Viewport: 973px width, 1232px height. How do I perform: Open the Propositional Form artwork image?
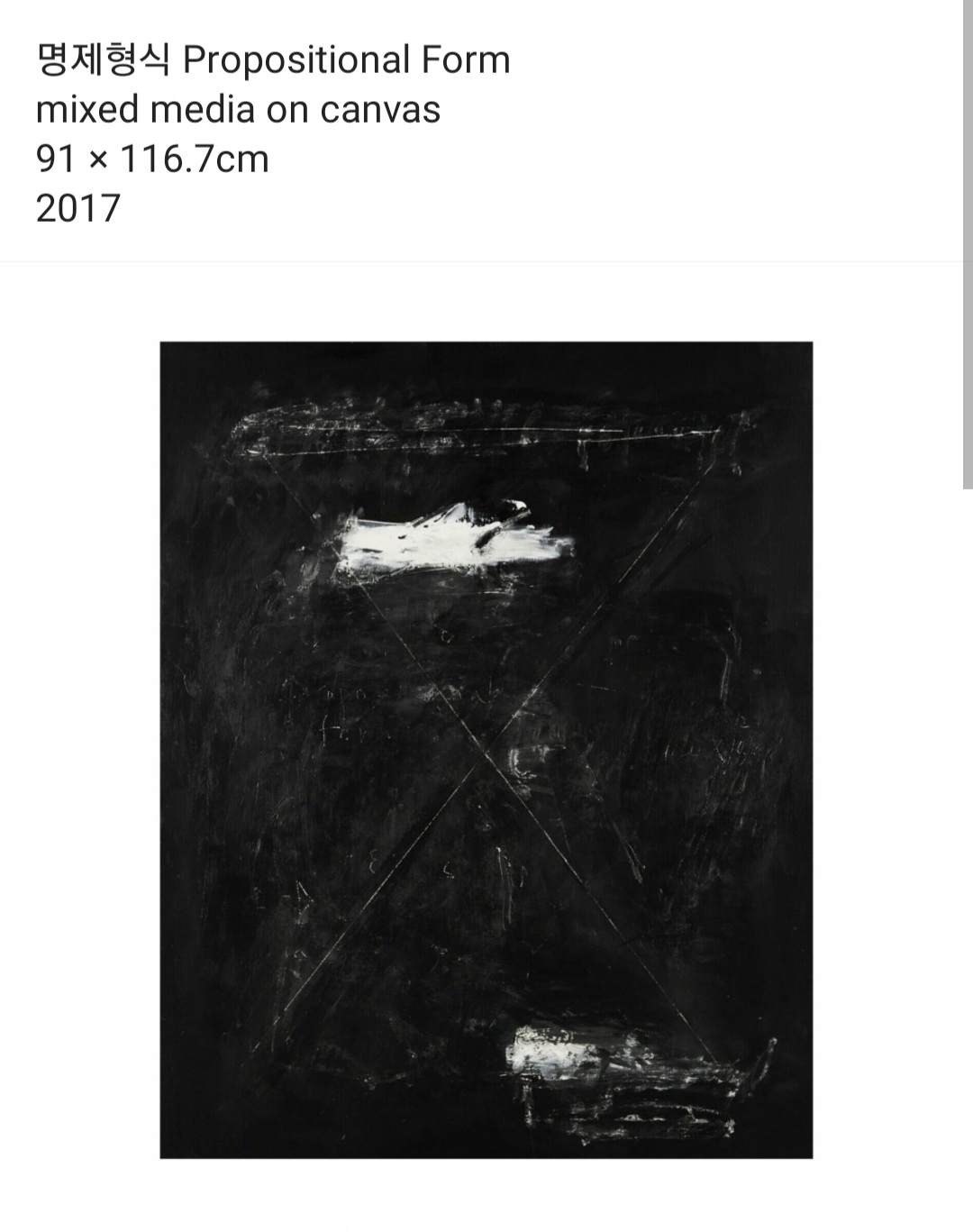pyautogui.click(x=486, y=749)
